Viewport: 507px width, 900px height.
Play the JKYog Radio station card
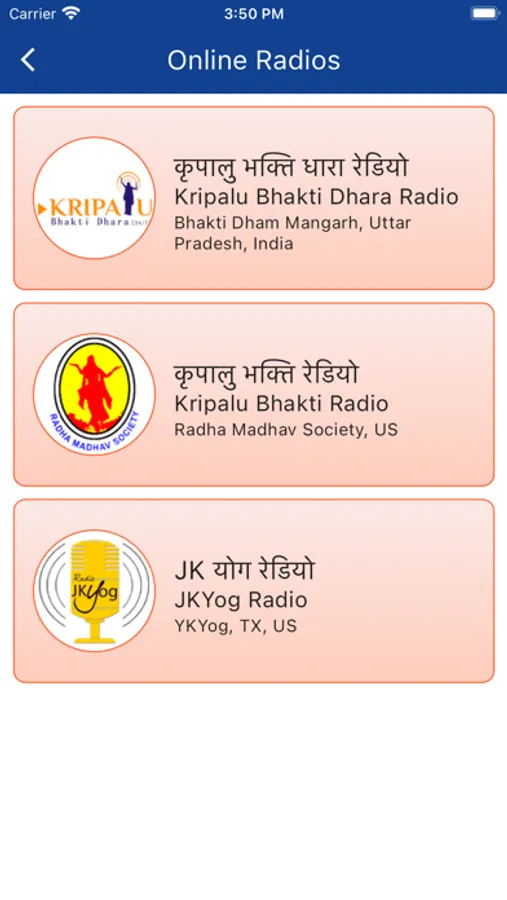253,591
